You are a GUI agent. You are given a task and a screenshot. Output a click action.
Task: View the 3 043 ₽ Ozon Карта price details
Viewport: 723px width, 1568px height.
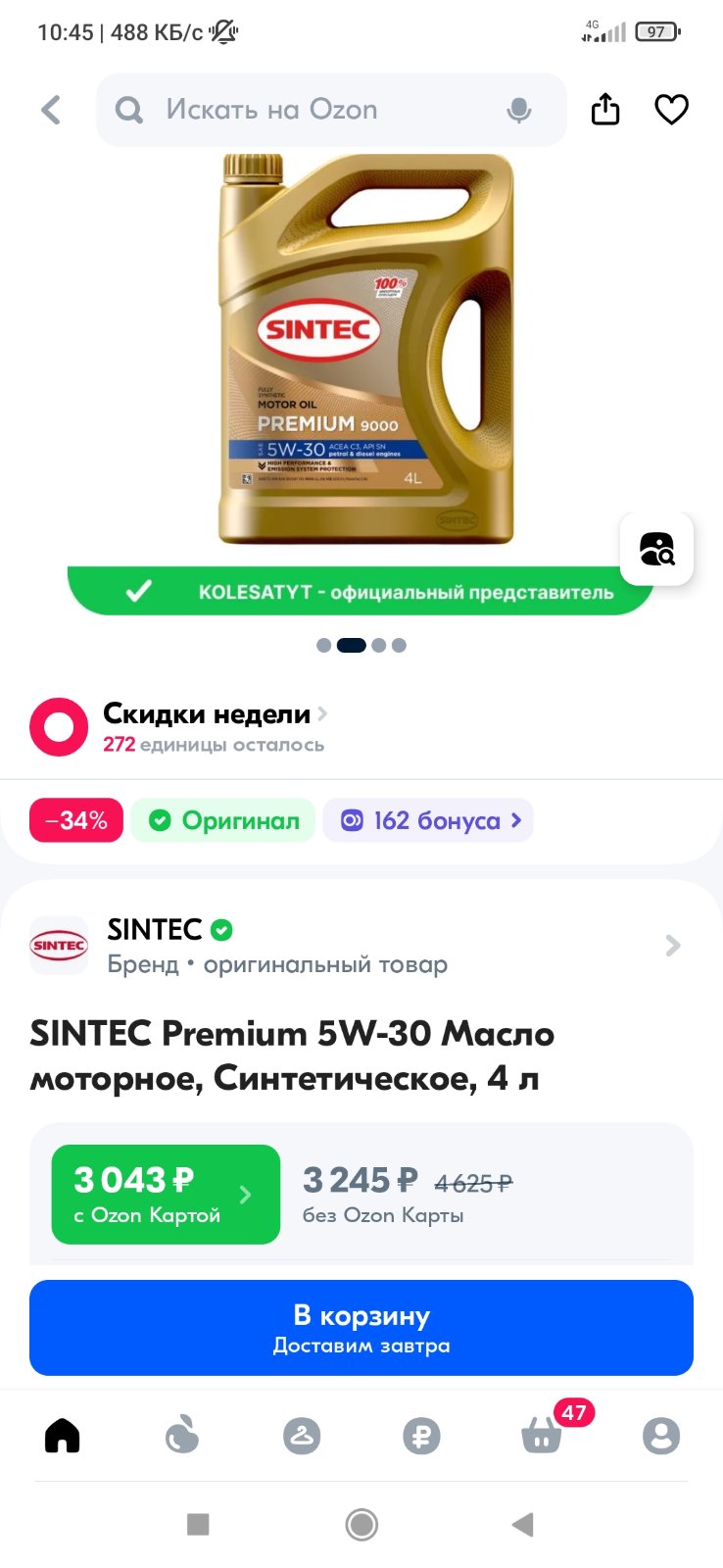point(166,1195)
